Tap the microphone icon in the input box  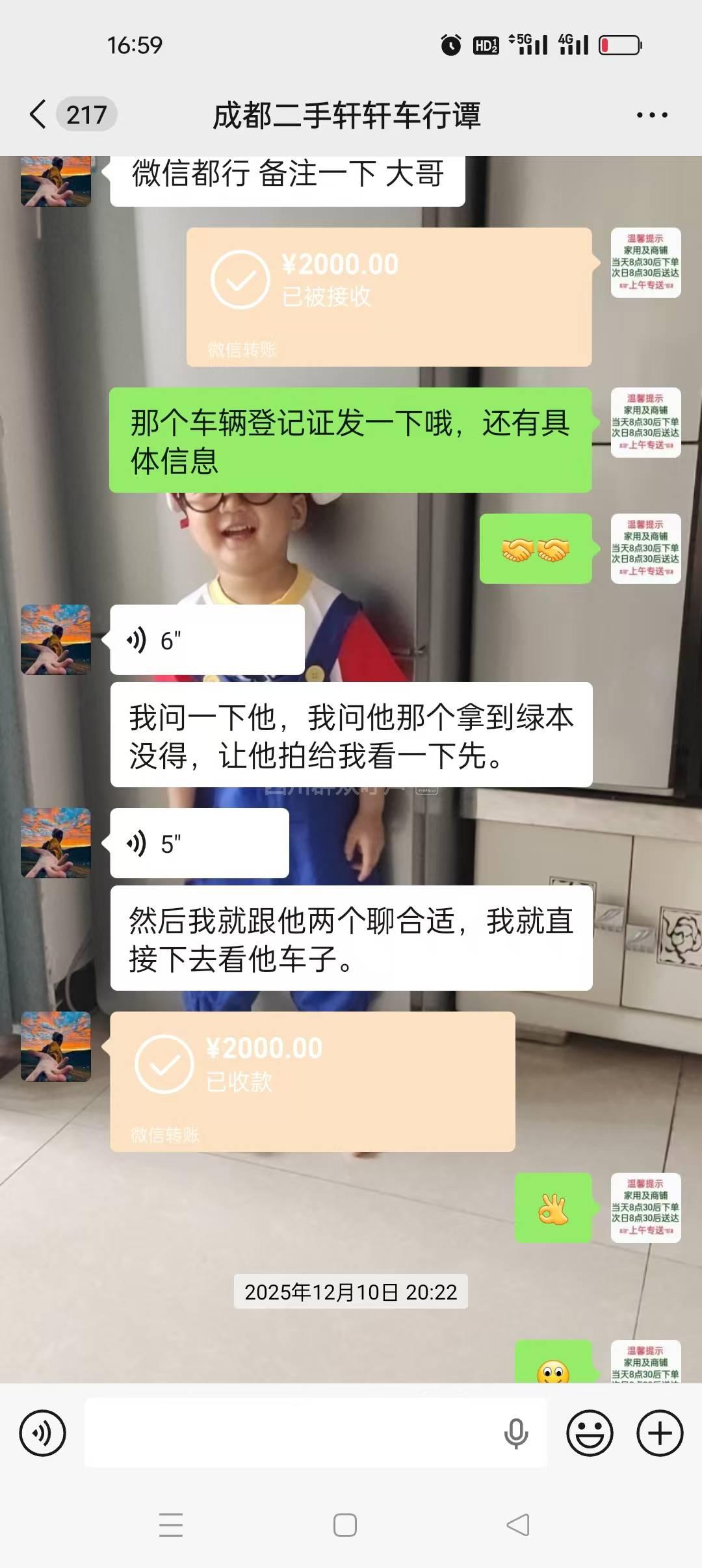coord(516,1433)
